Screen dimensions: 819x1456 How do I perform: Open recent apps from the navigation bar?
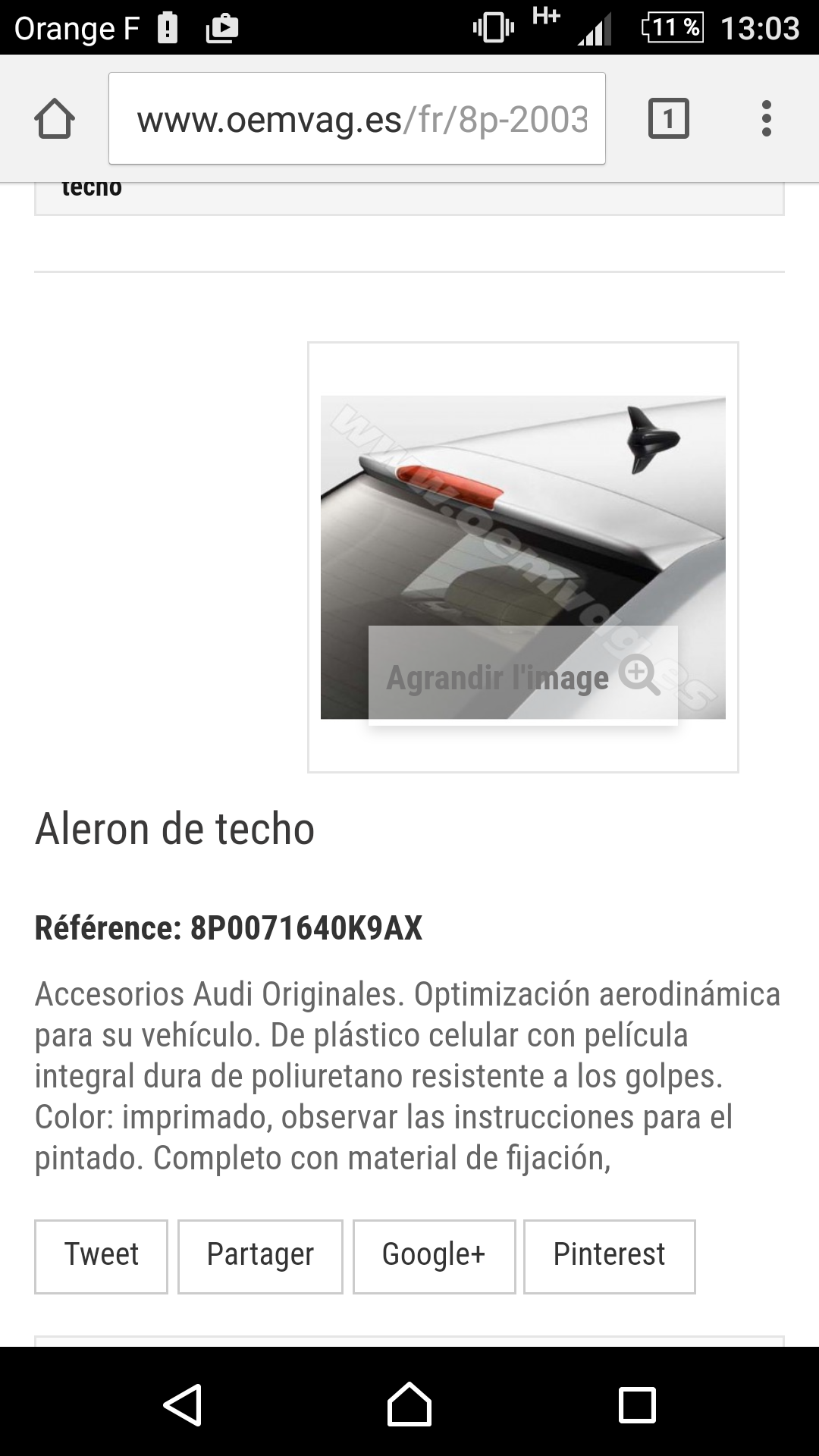tap(637, 1404)
